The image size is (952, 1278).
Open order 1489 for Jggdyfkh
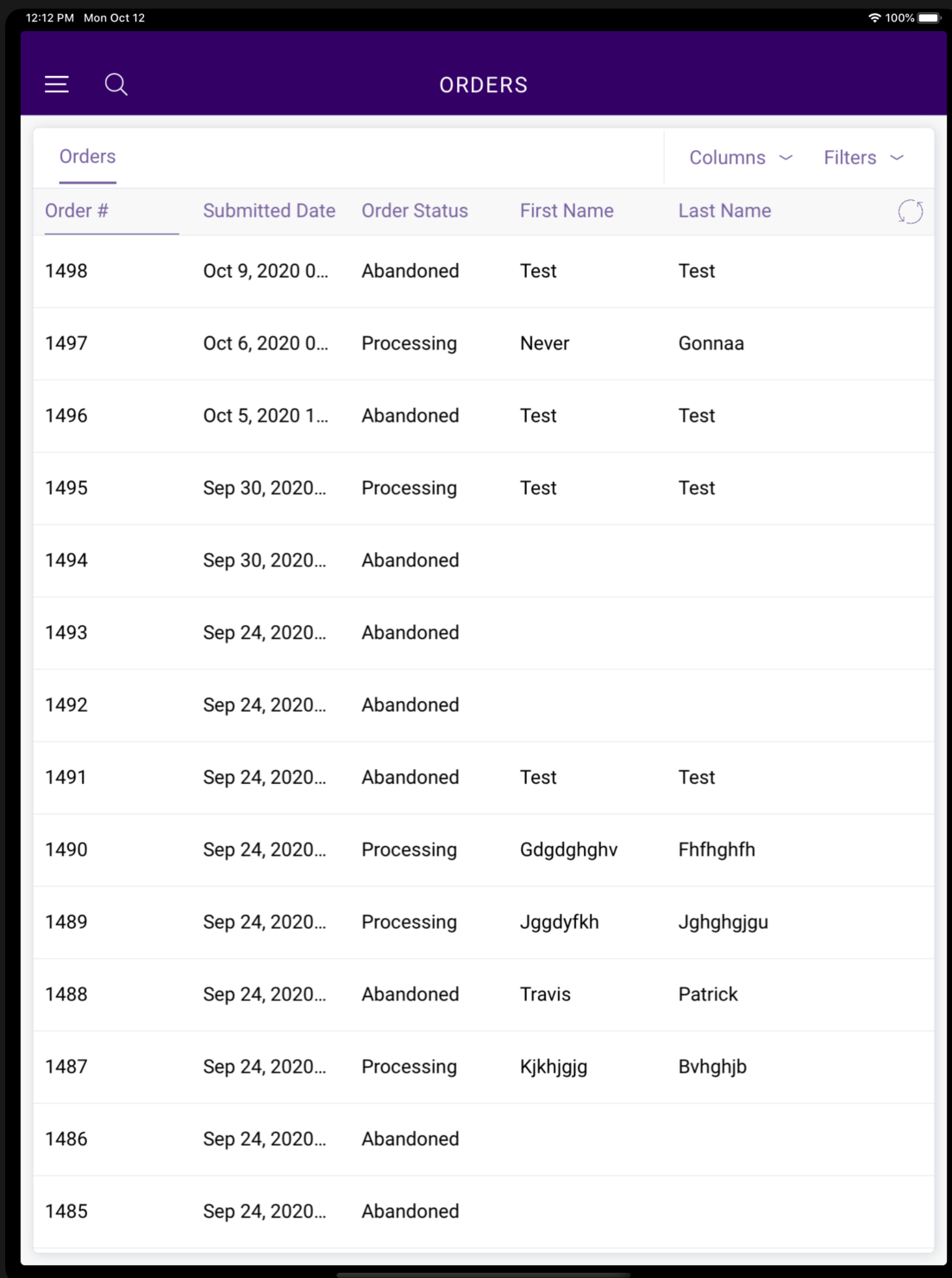tap(483, 922)
